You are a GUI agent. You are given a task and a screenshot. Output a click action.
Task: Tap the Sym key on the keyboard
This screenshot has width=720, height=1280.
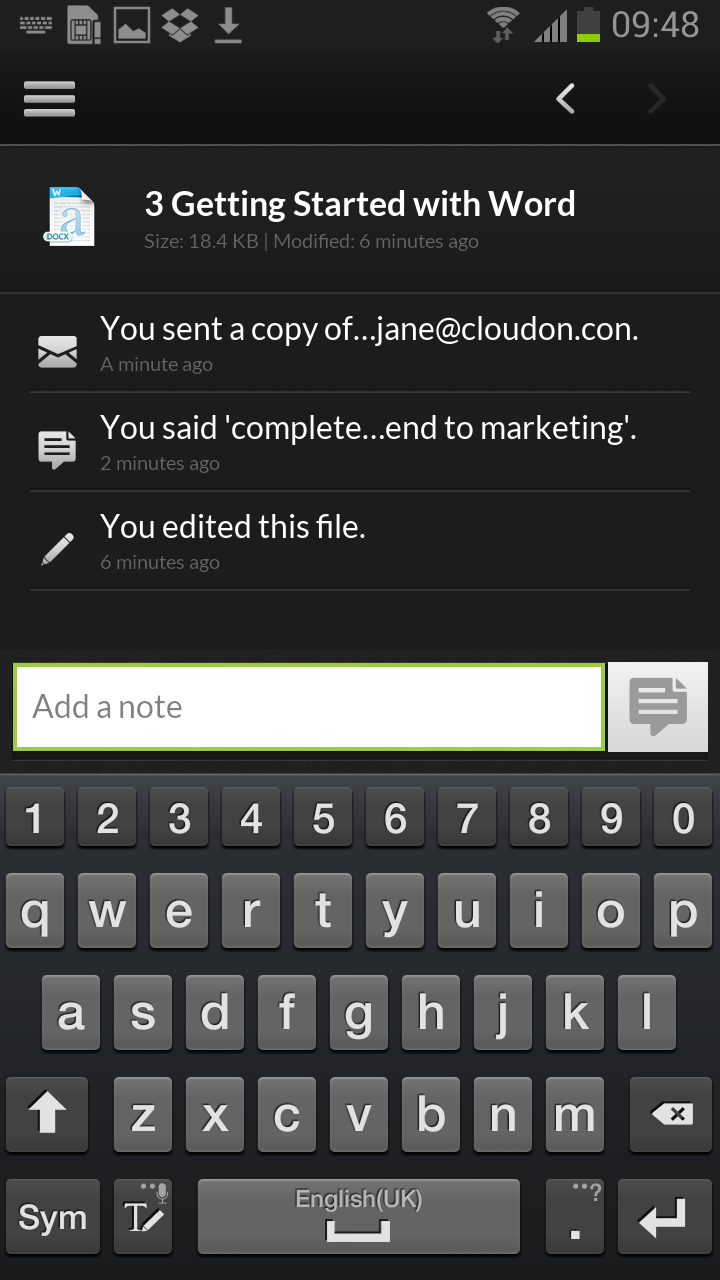[53, 1217]
